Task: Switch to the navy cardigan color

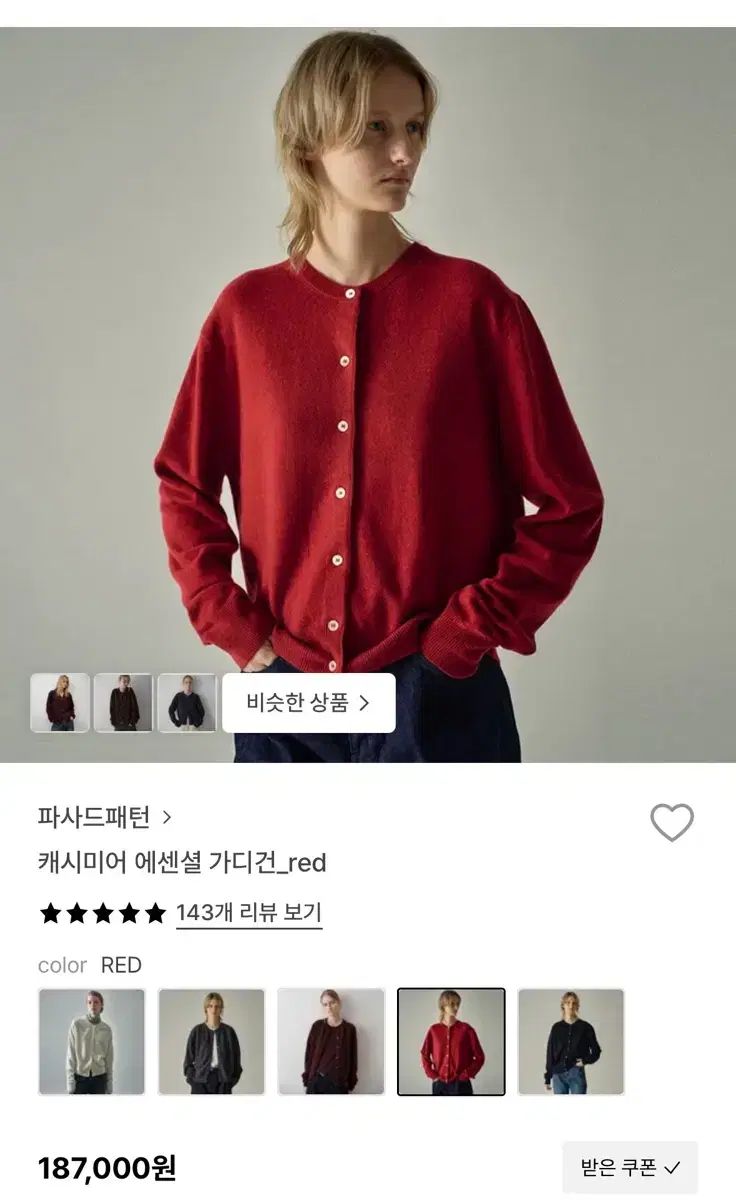Action: click(571, 1041)
